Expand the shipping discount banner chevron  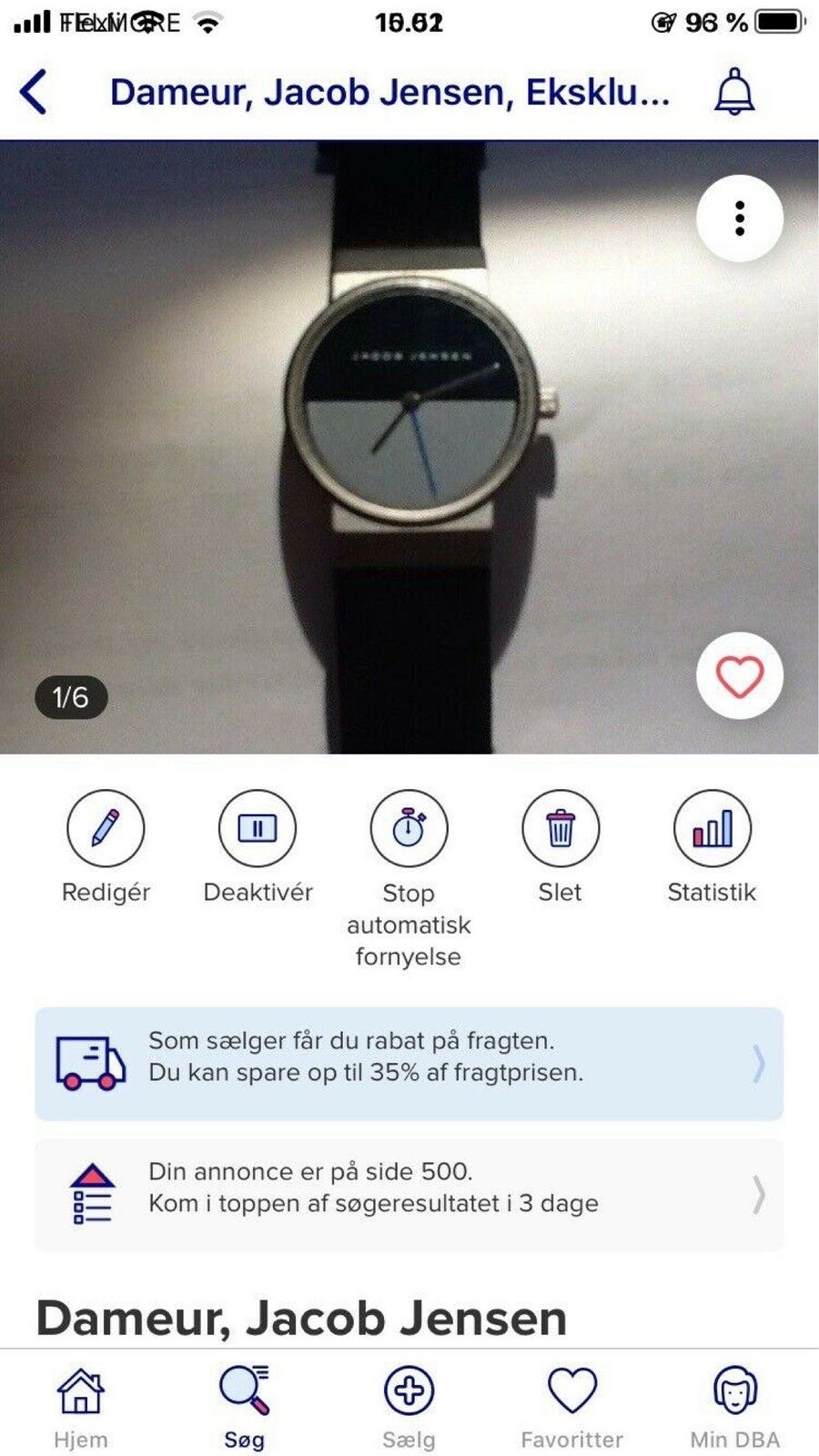(x=759, y=1061)
